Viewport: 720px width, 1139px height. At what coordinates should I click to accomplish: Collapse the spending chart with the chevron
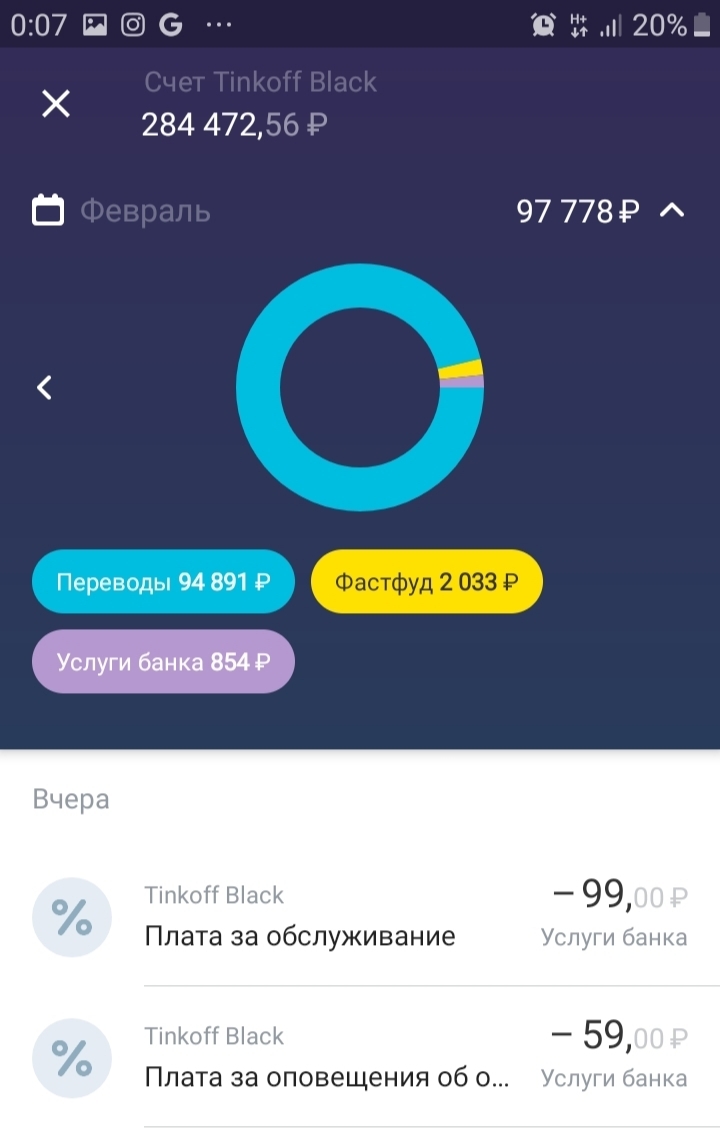[x=673, y=211]
